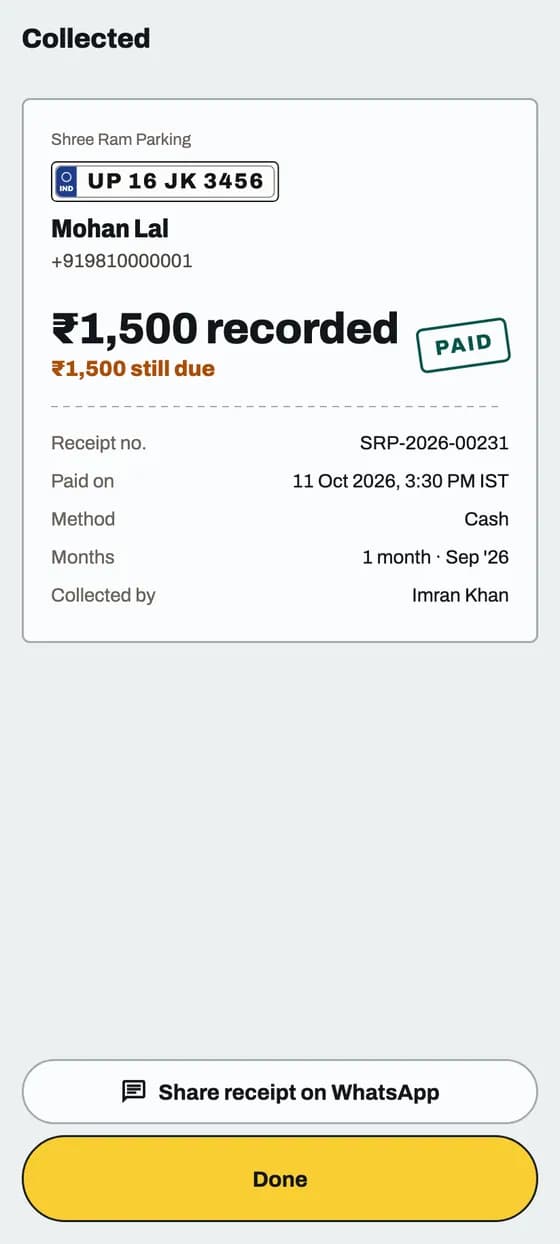This screenshot has width=560, height=1244.
Task: Share receipt on WhatsApp
Action: point(280,1091)
